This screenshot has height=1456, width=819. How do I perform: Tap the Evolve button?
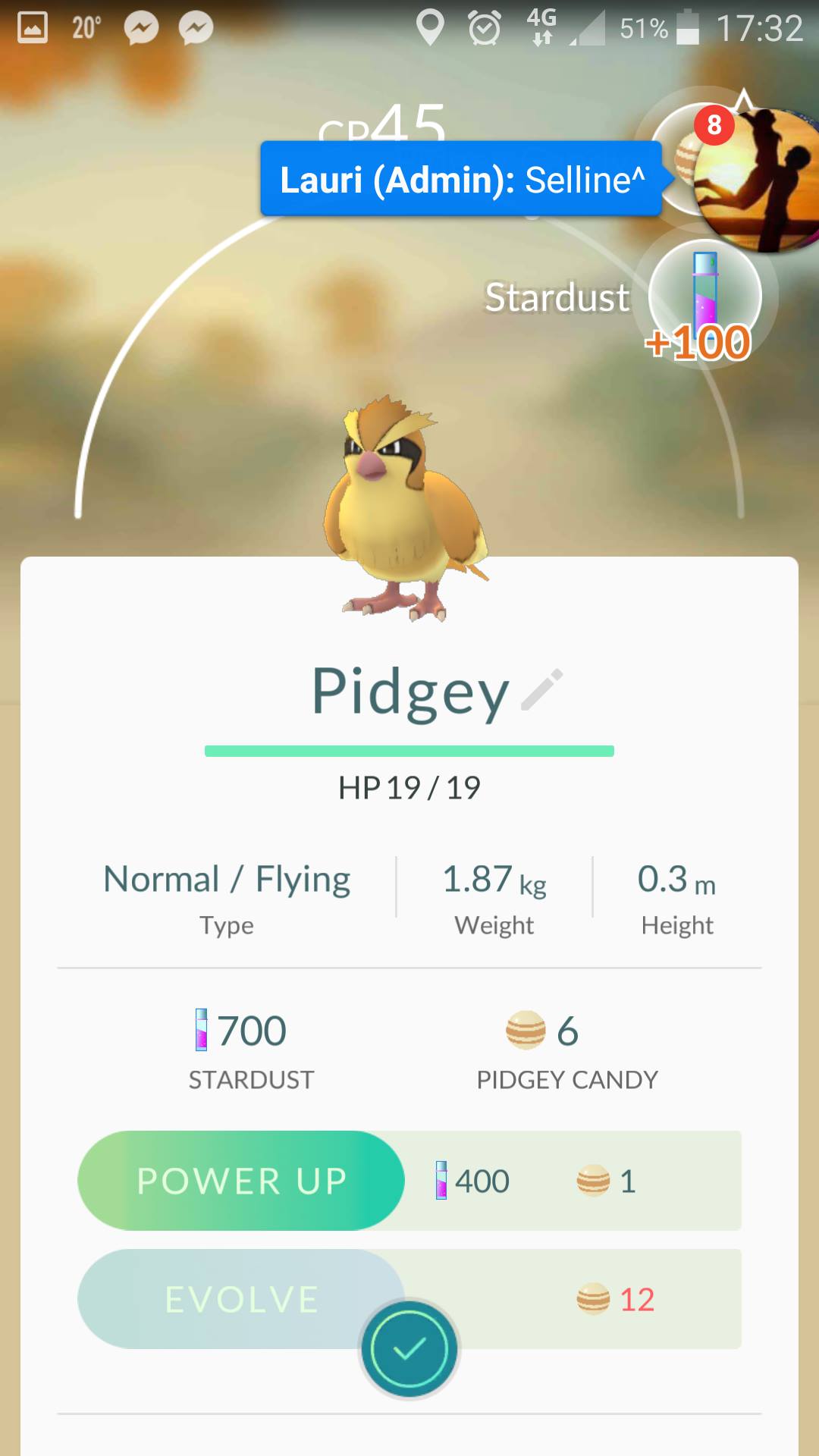[241, 1299]
